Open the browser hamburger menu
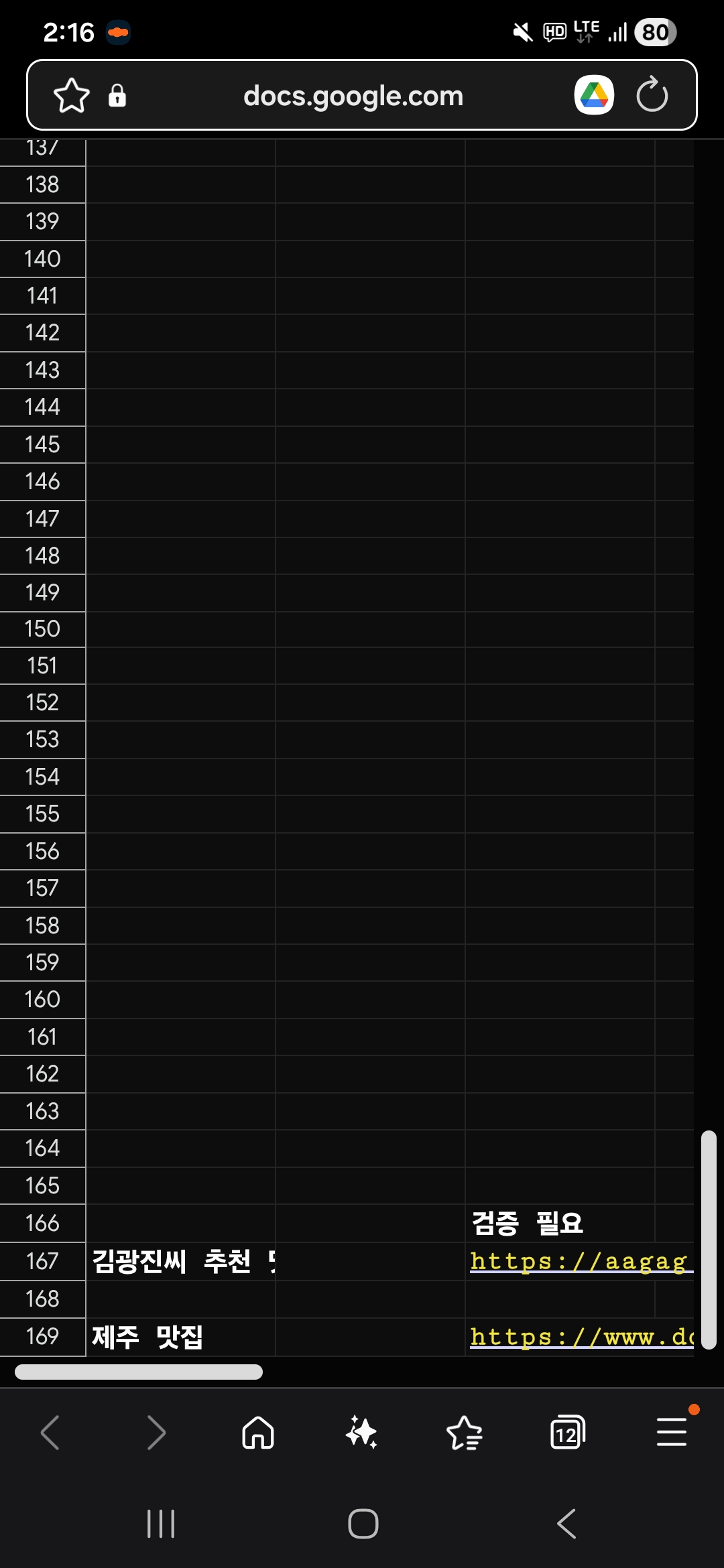The width and height of the screenshot is (724, 1568). pos(671,1432)
